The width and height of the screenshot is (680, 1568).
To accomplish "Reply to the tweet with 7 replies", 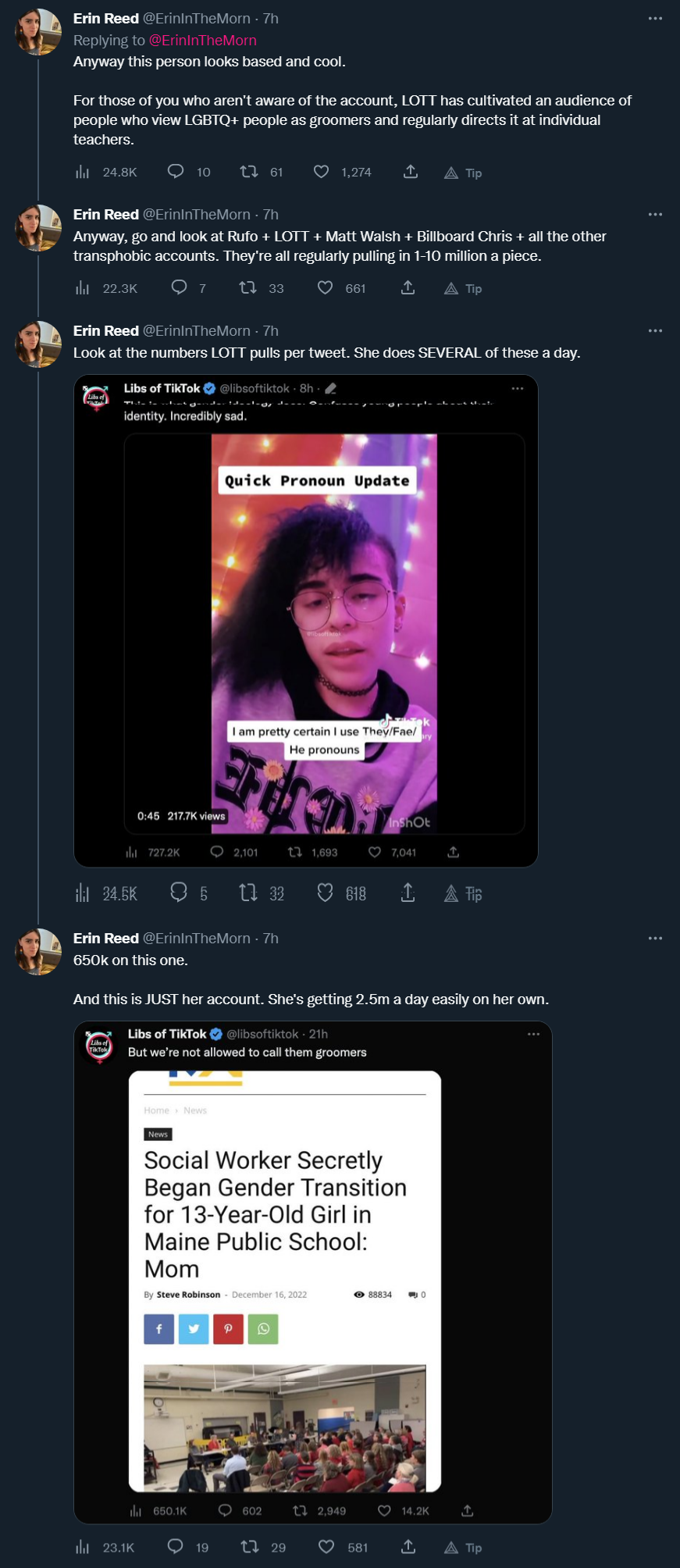I will (179, 288).
